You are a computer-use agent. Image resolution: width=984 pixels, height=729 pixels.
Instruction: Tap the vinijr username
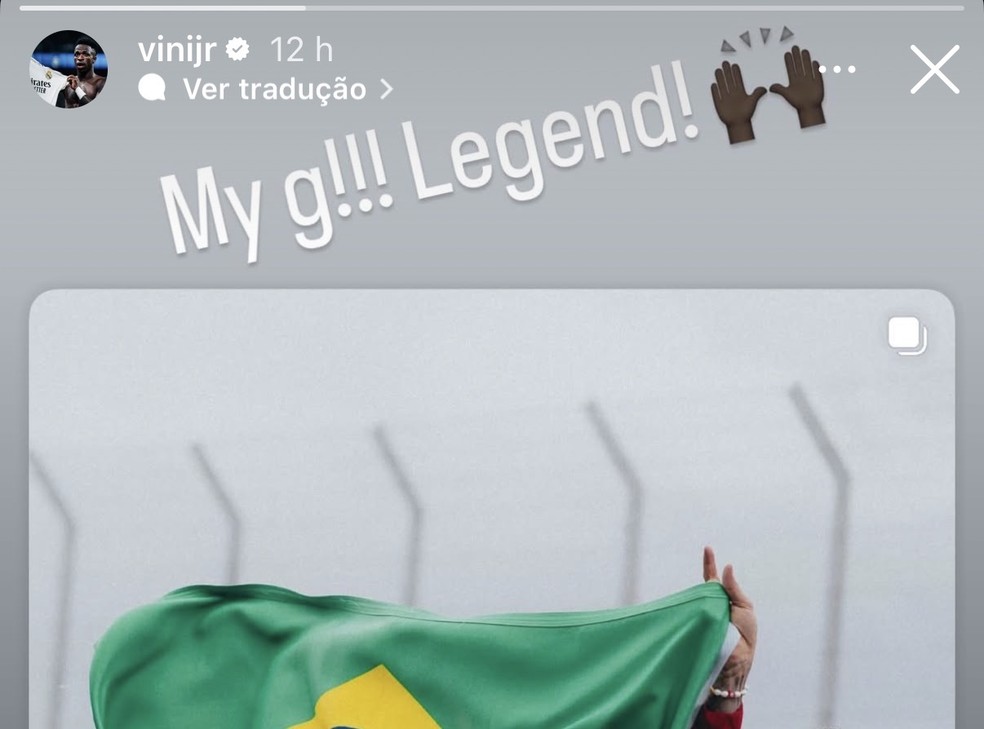[x=177, y=49]
